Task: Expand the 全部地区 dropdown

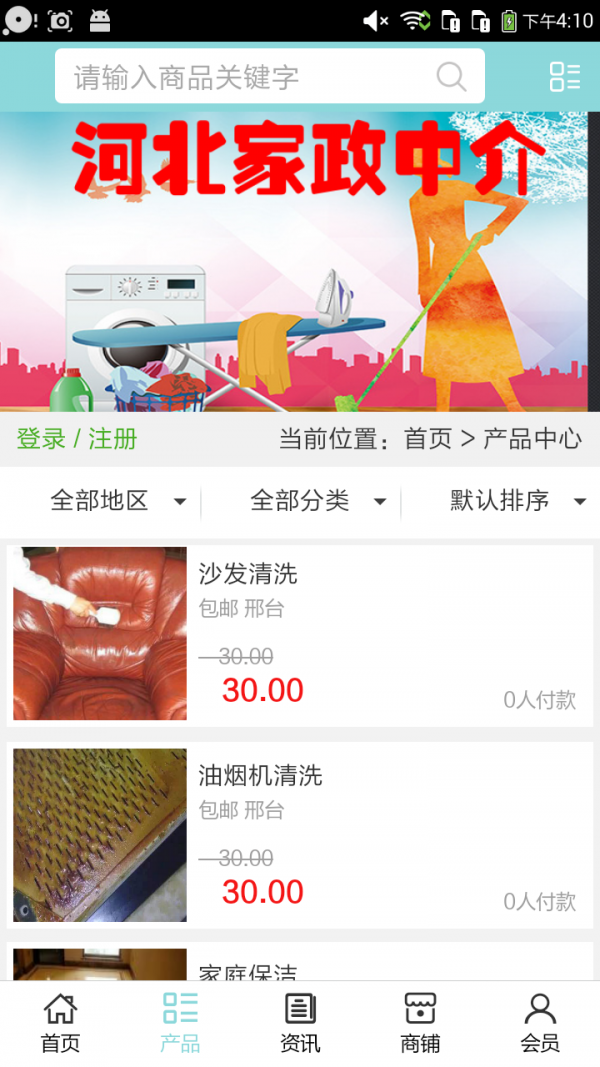Action: coord(117,501)
